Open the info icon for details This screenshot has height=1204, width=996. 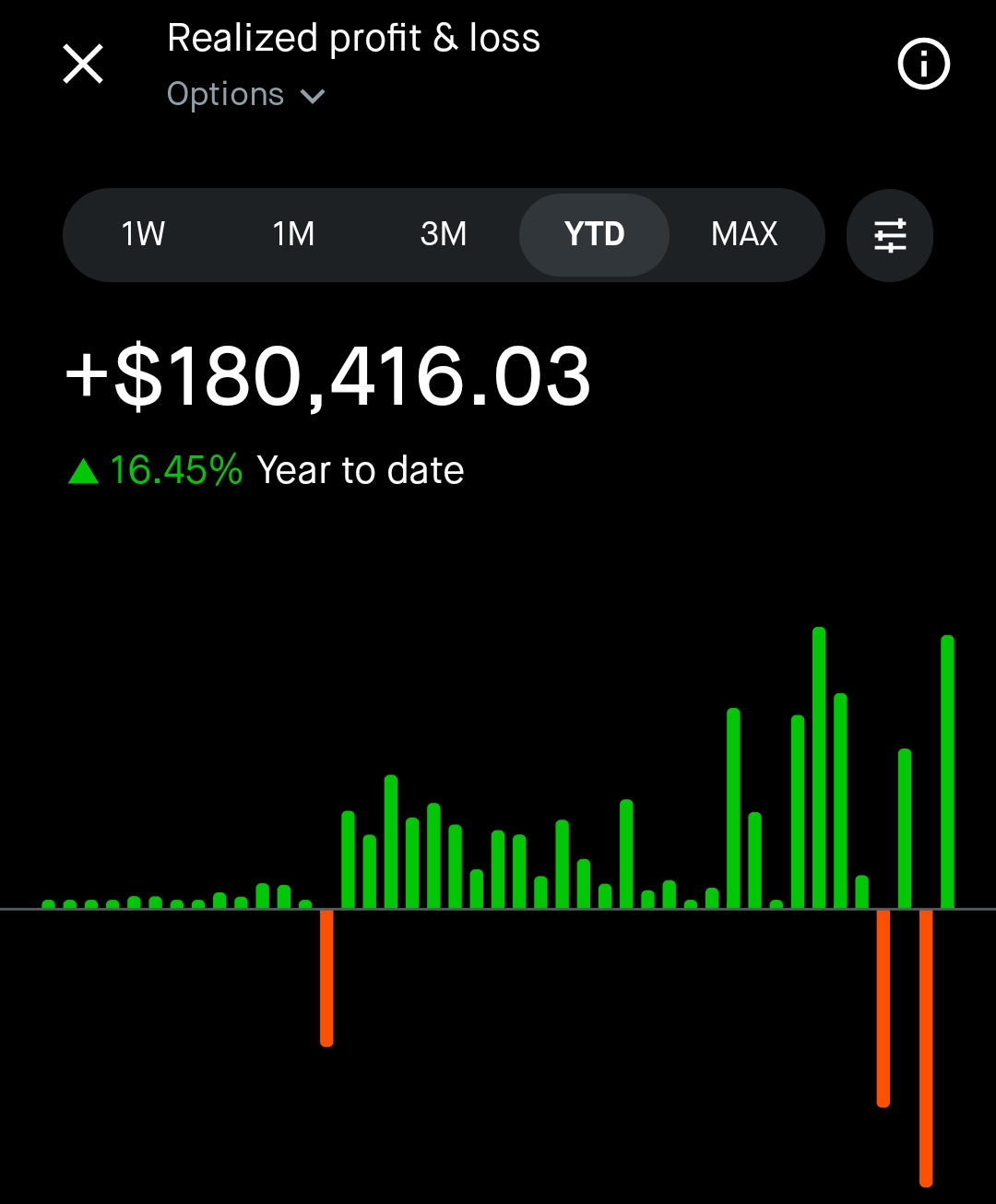(923, 65)
